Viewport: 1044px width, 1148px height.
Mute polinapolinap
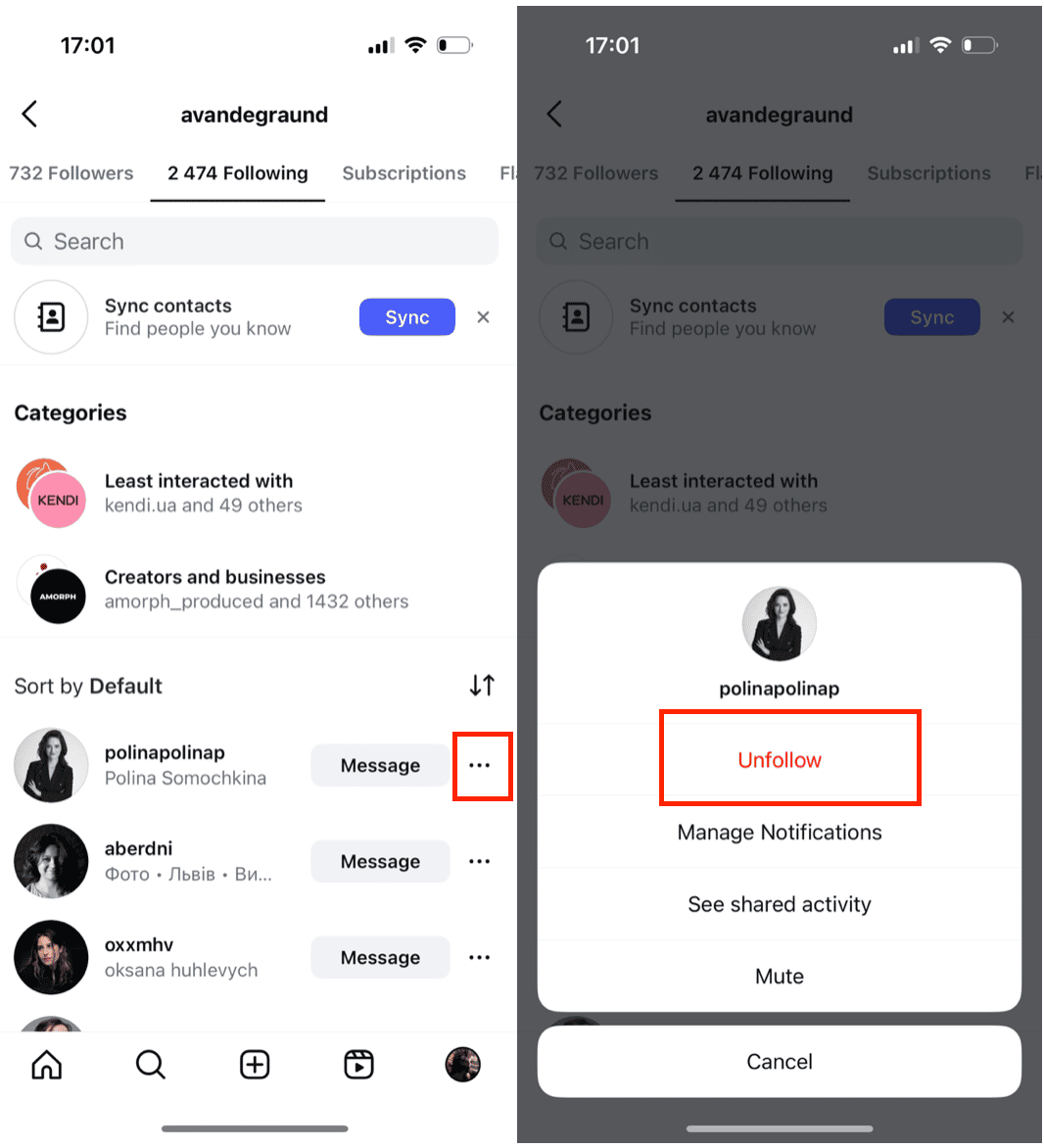pos(779,977)
